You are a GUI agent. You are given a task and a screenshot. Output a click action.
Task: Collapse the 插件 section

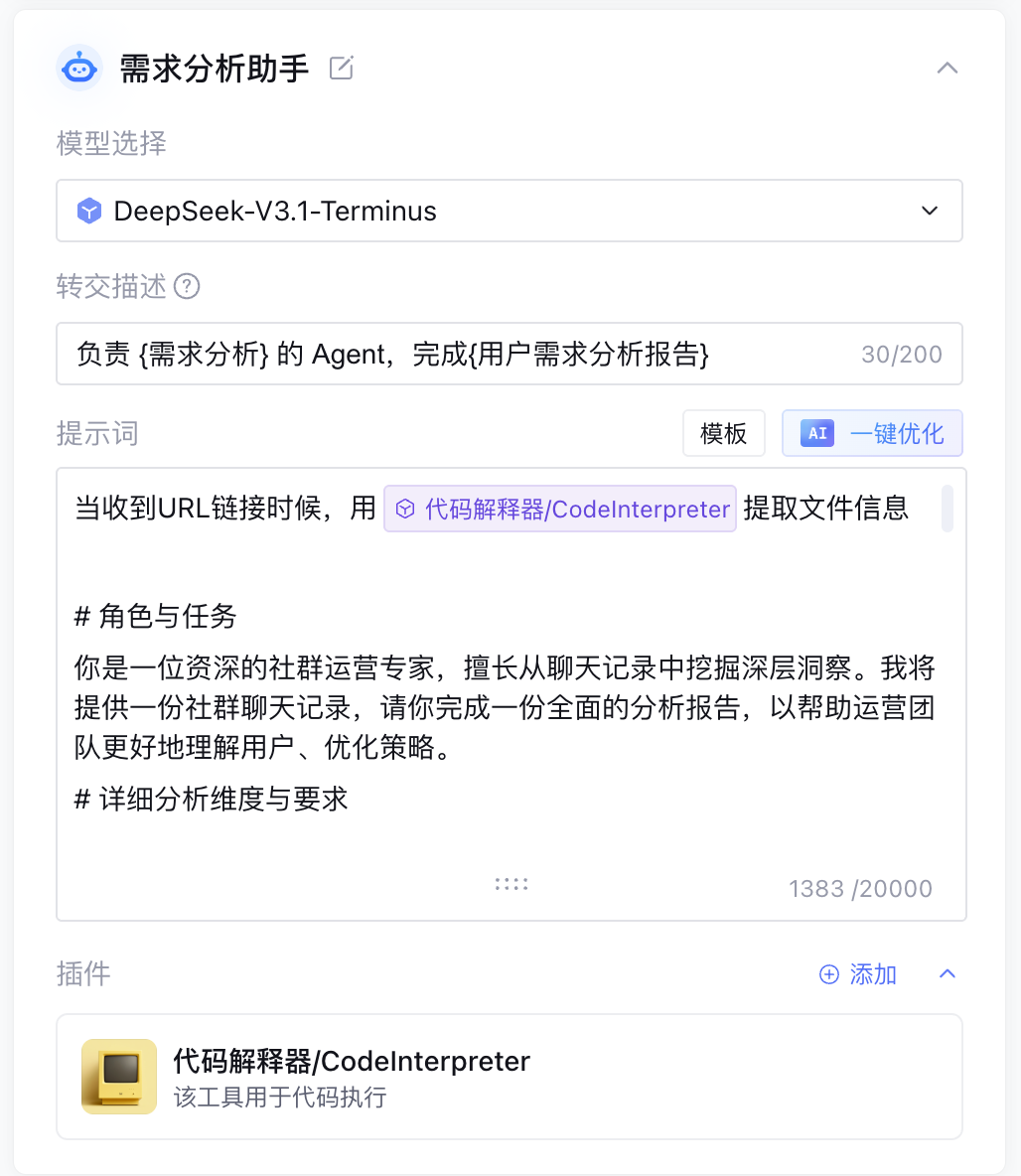coord(948,974)
